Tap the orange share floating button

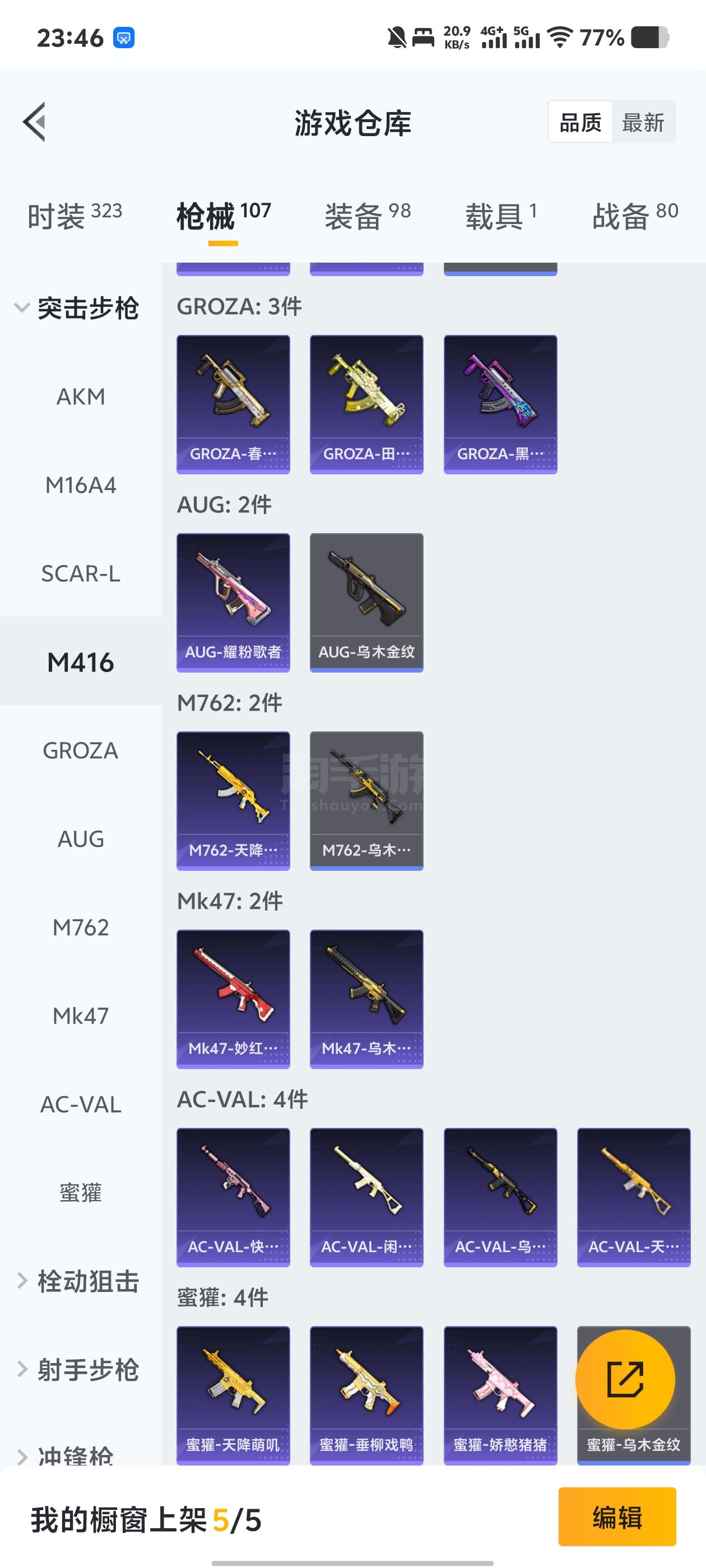pos(625,1379)
